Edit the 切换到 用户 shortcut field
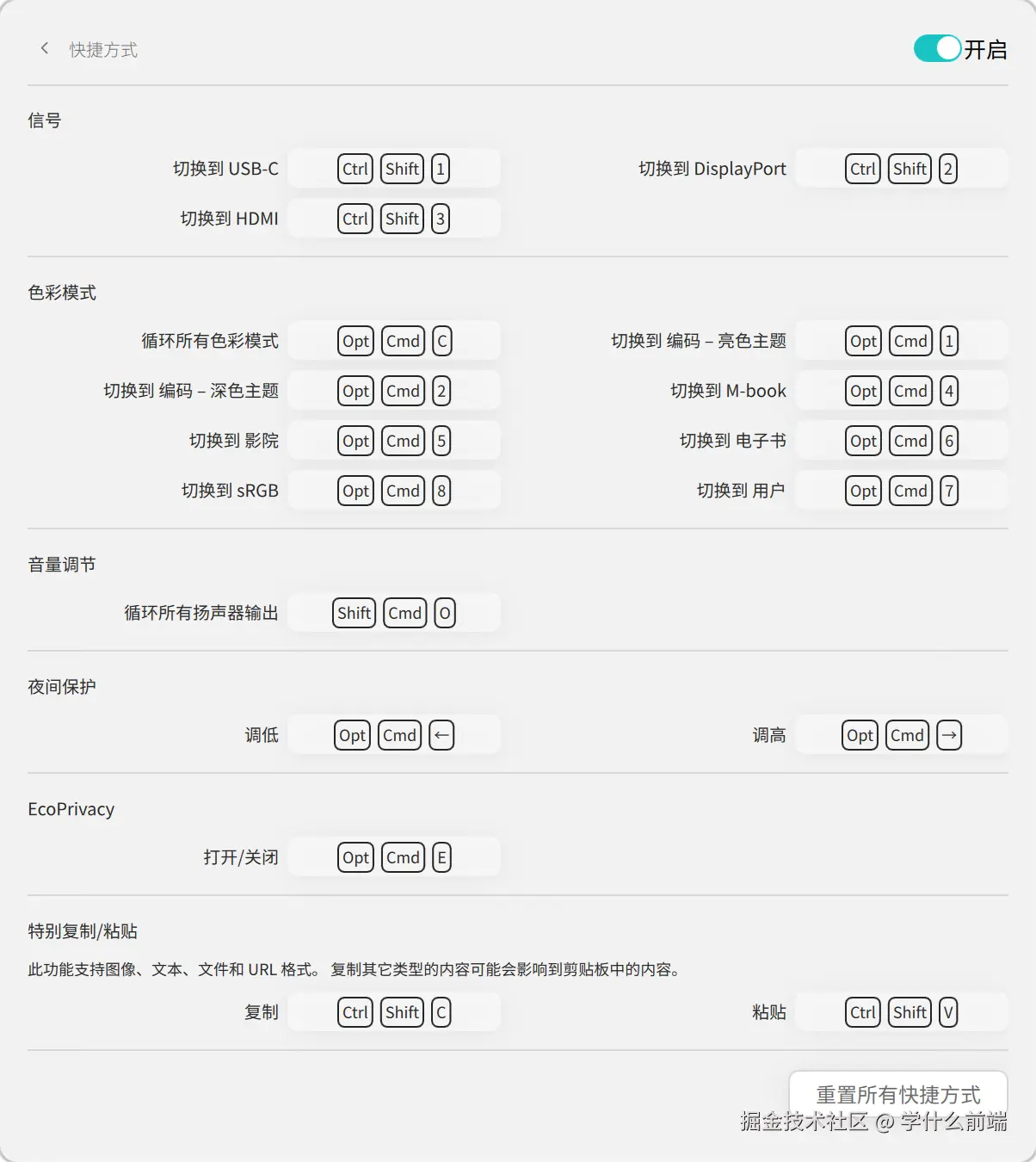The width and height of the screenshot is (1036, 1162). click(x=901, y=491)
